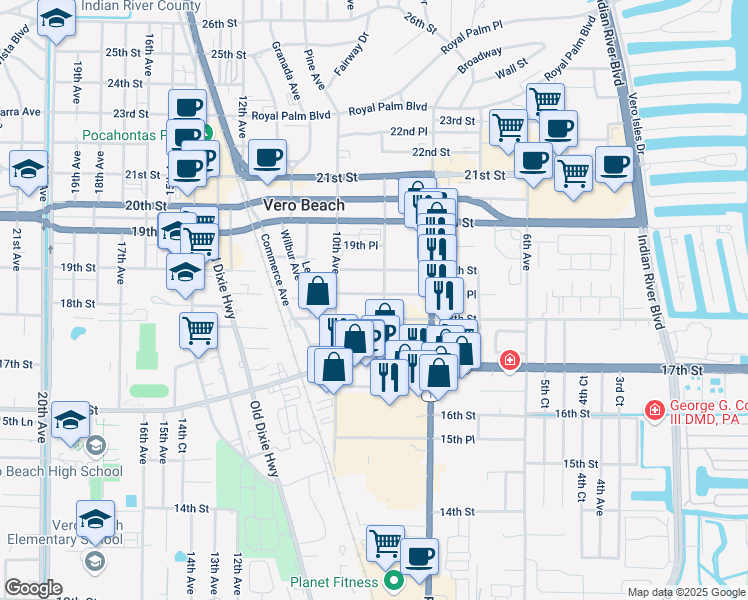The image size is (748, 600).
Task: Tap the school marker above Vero Beach Elementary
Action: coord(96,521)
